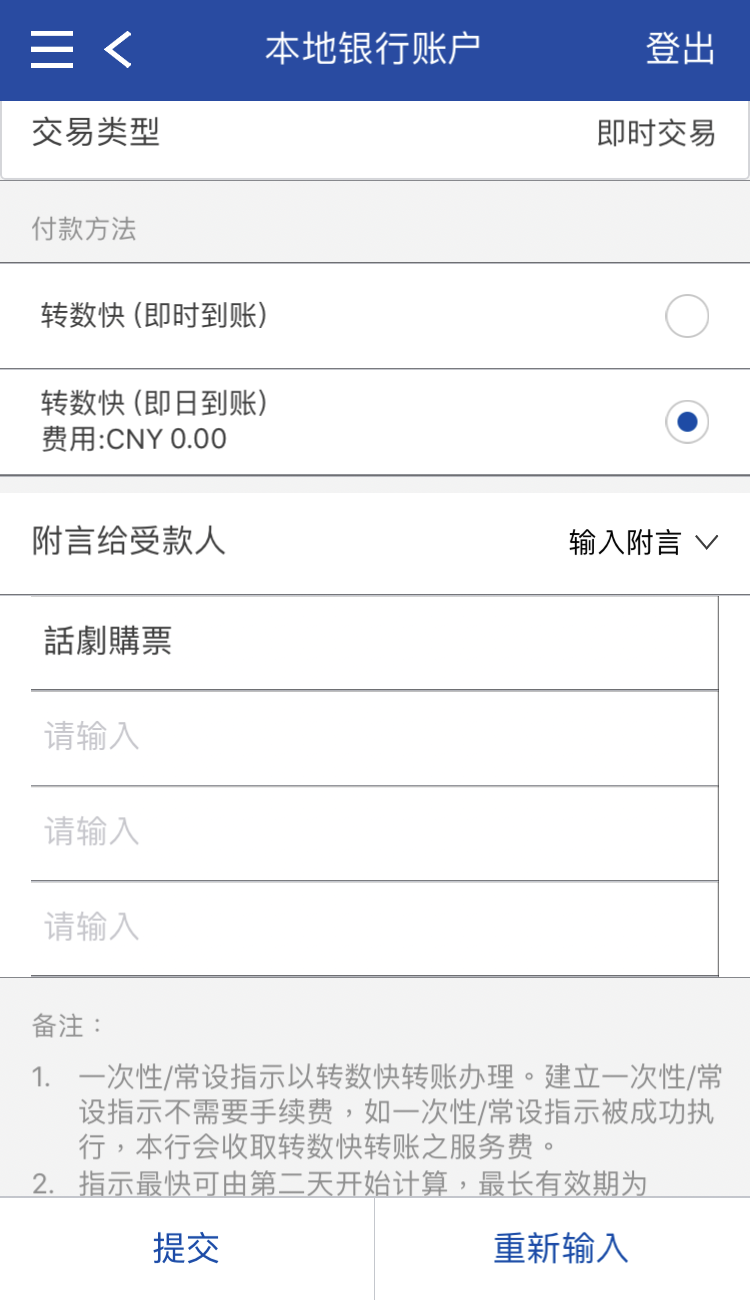Tap 提交 to submit the transfer
Viewport: 750px width, 1300px height.
186,1248
